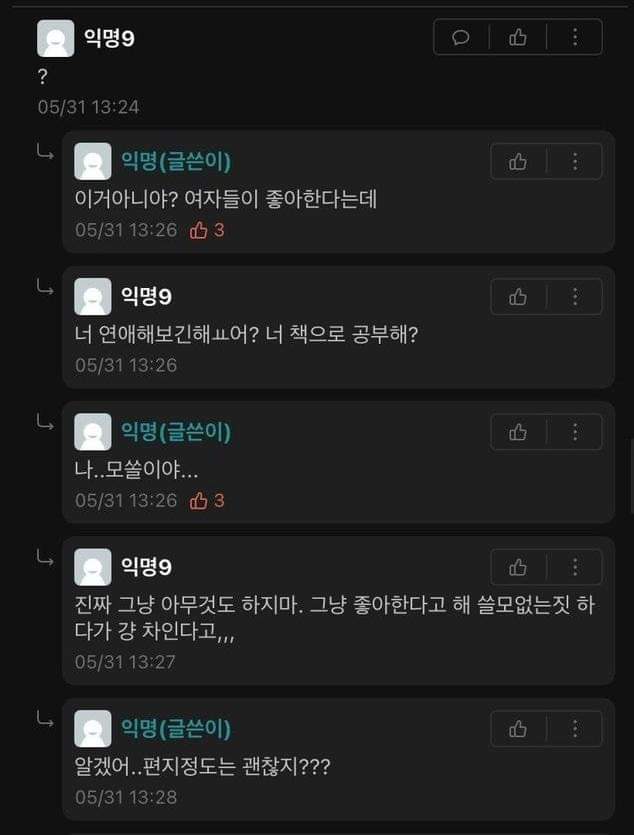Viewport: 634px width, 835px height.
Task: Like 익명9's '?' comment
Action: [x=518, y=37]
